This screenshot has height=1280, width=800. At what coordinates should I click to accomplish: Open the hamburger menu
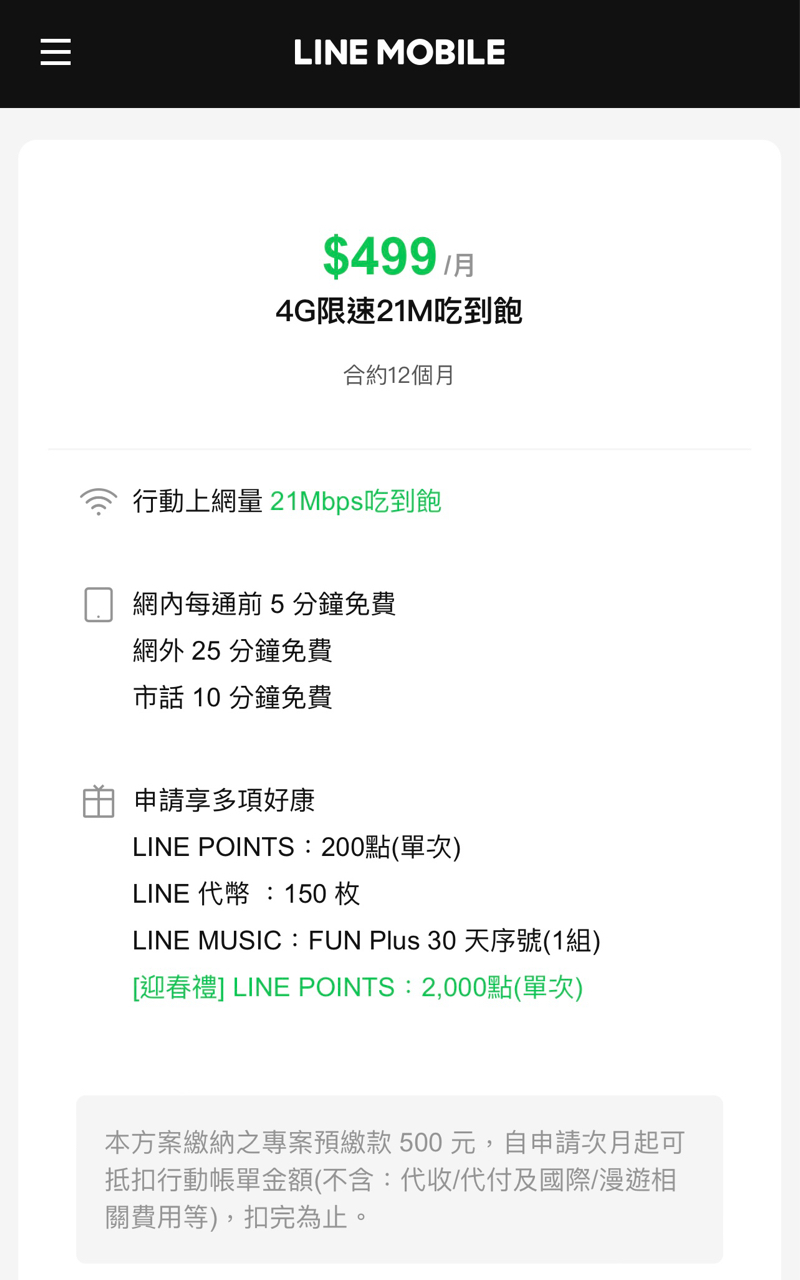55,52
